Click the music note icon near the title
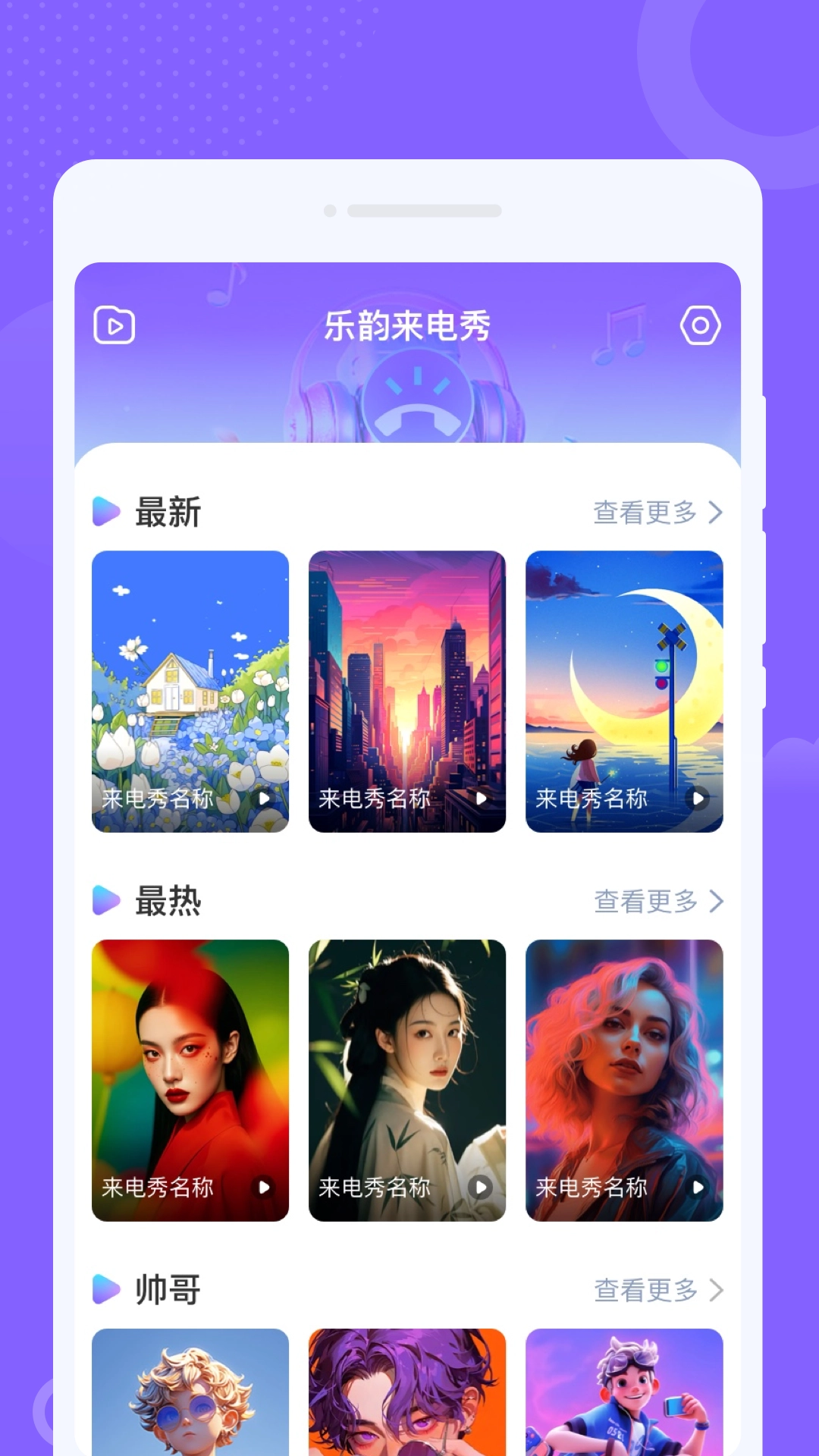The width and height of the screenshot is (819, 1456). (620, 334)
